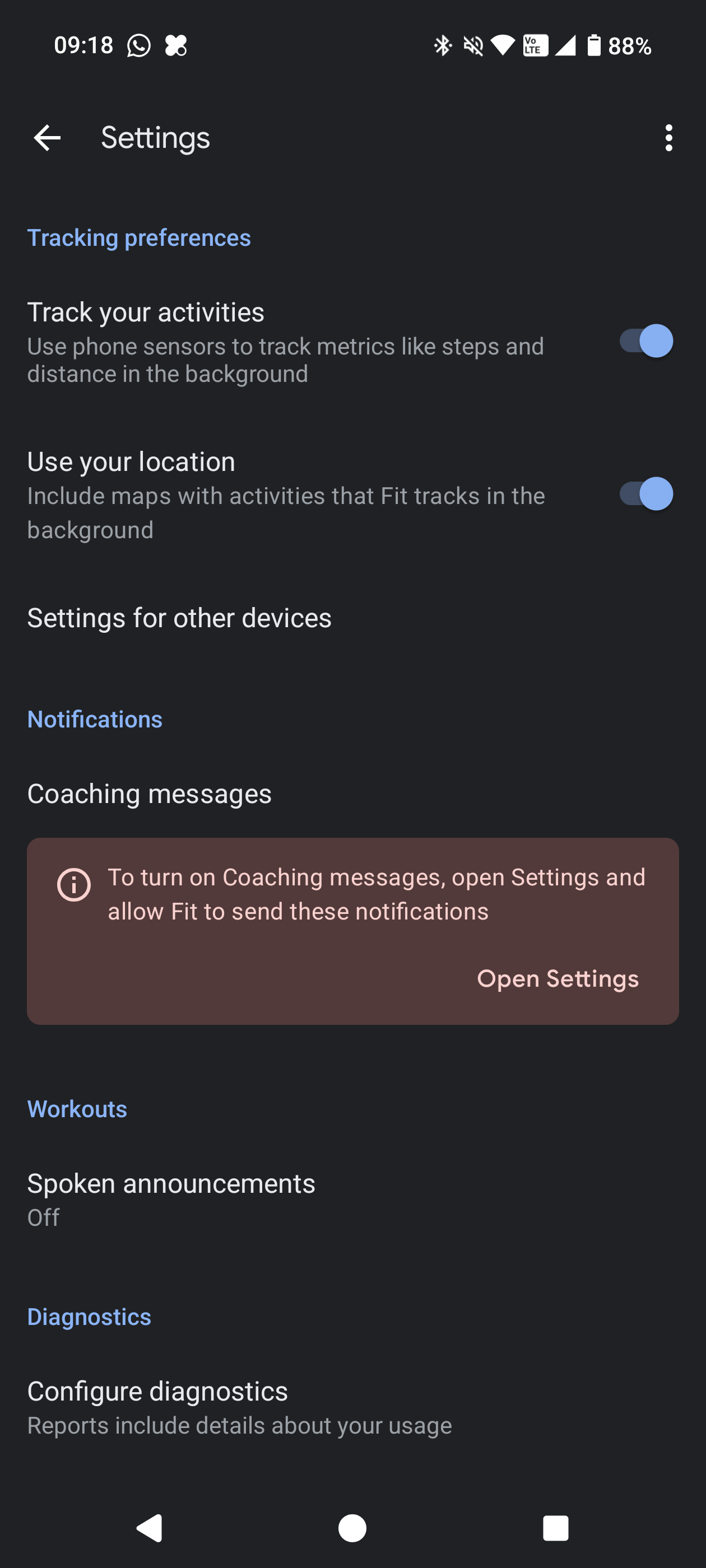Disable the Use your location switch
The height and width of the screenshot is (1568, 706).
pos(645,494)
